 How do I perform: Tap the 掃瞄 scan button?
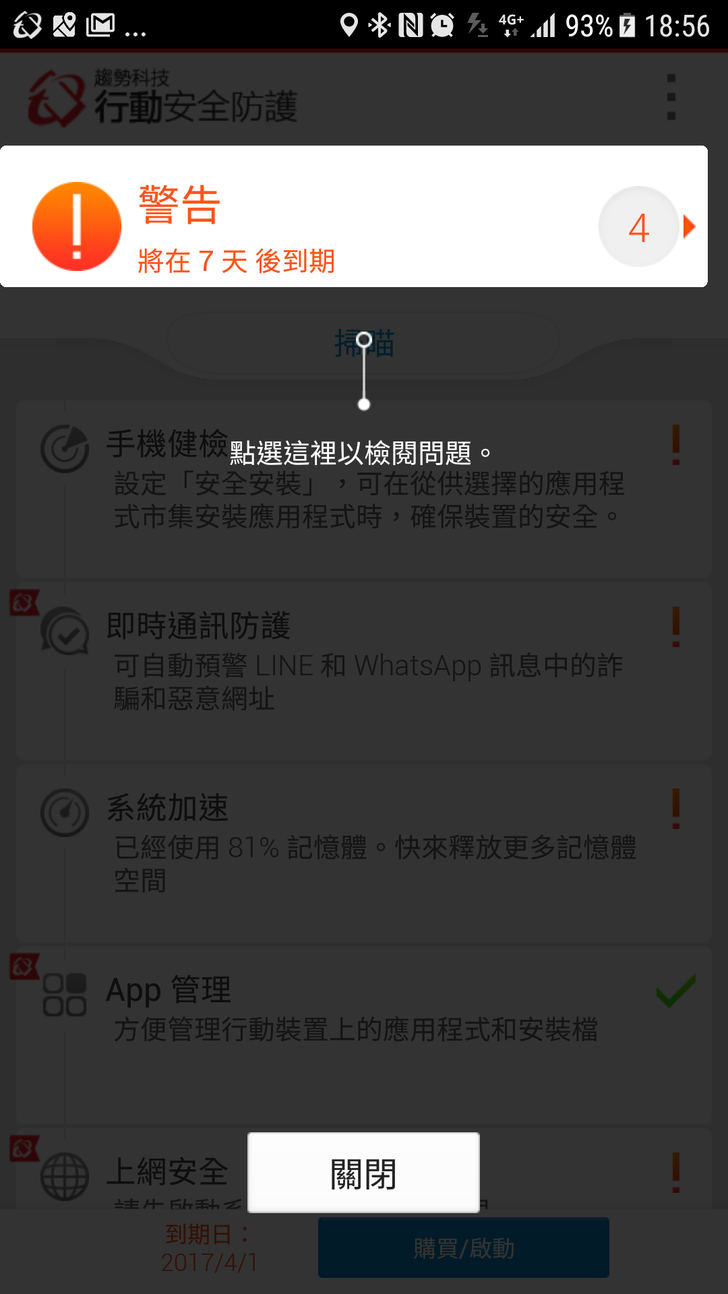[x=364, y=345]
